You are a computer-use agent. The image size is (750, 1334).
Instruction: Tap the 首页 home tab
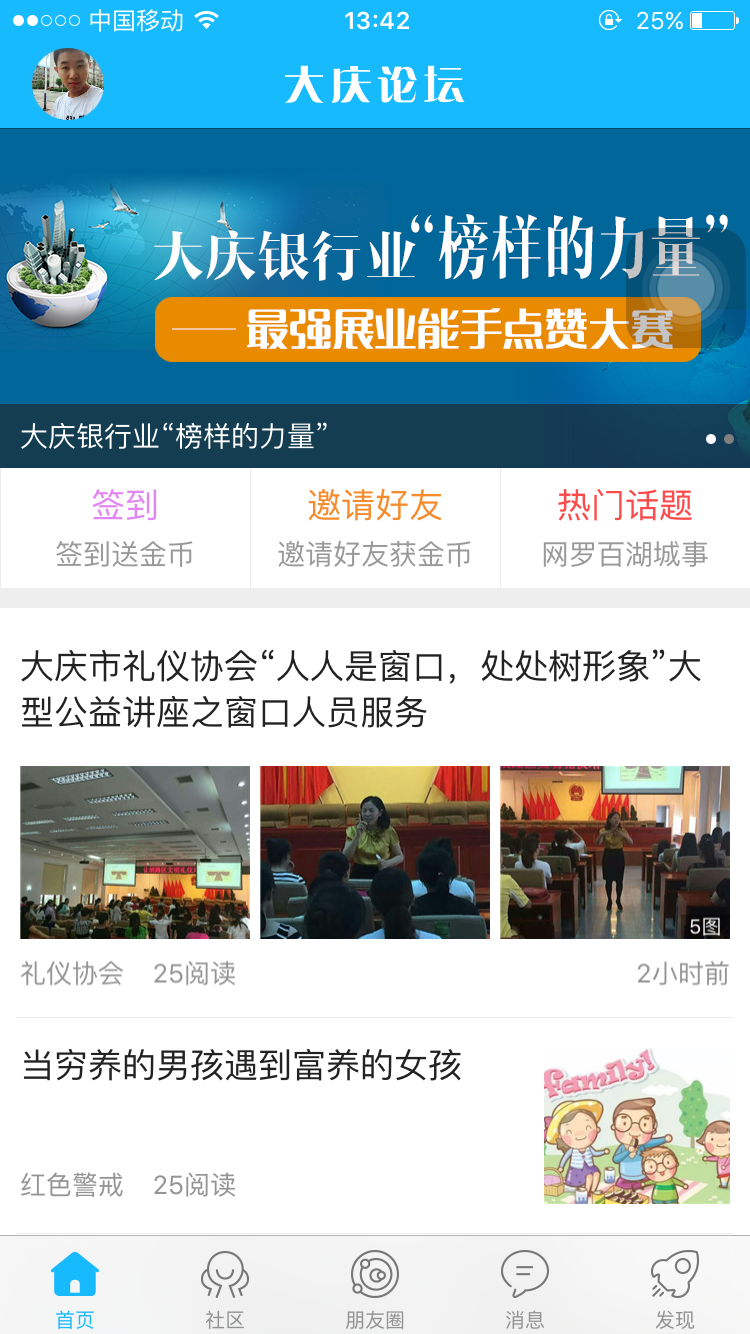coord(75,1289)
